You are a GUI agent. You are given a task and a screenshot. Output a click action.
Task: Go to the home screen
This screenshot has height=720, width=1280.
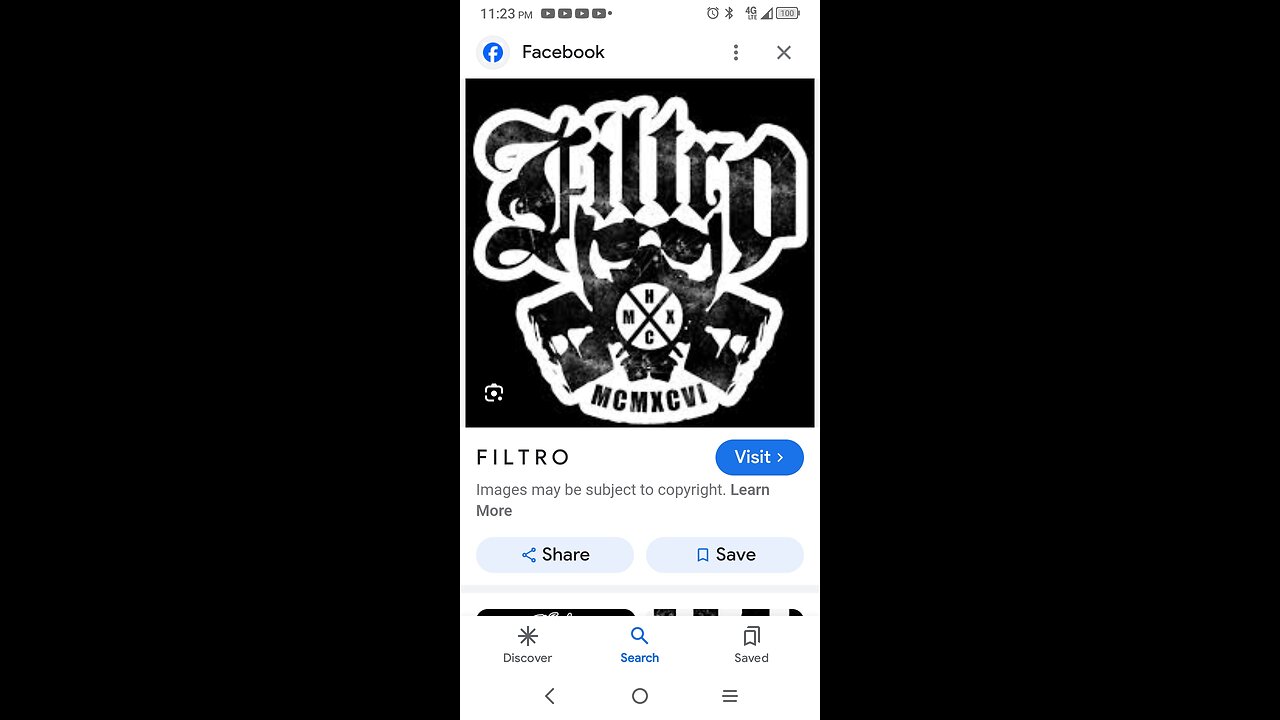tap(640, 696)
